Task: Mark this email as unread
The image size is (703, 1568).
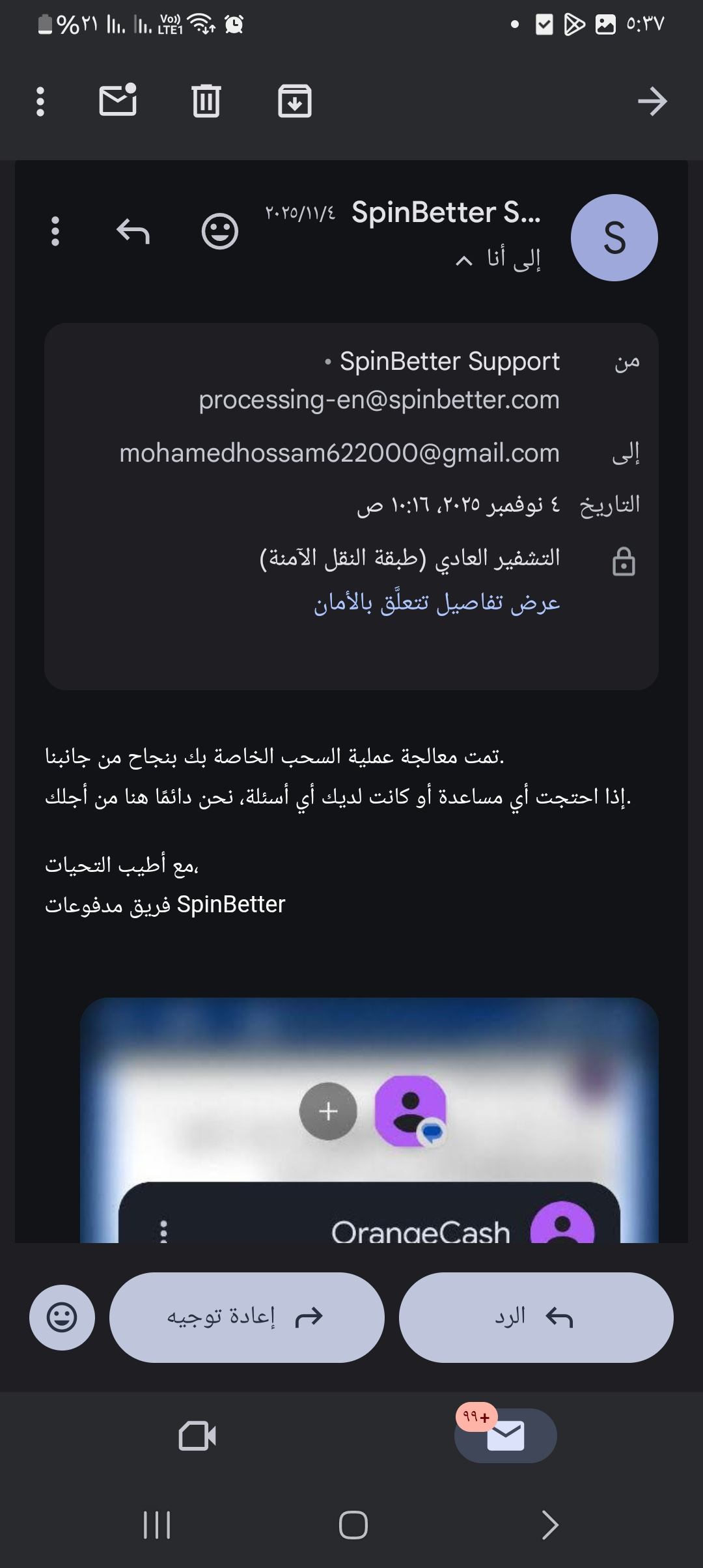Action: coord(118,101)
